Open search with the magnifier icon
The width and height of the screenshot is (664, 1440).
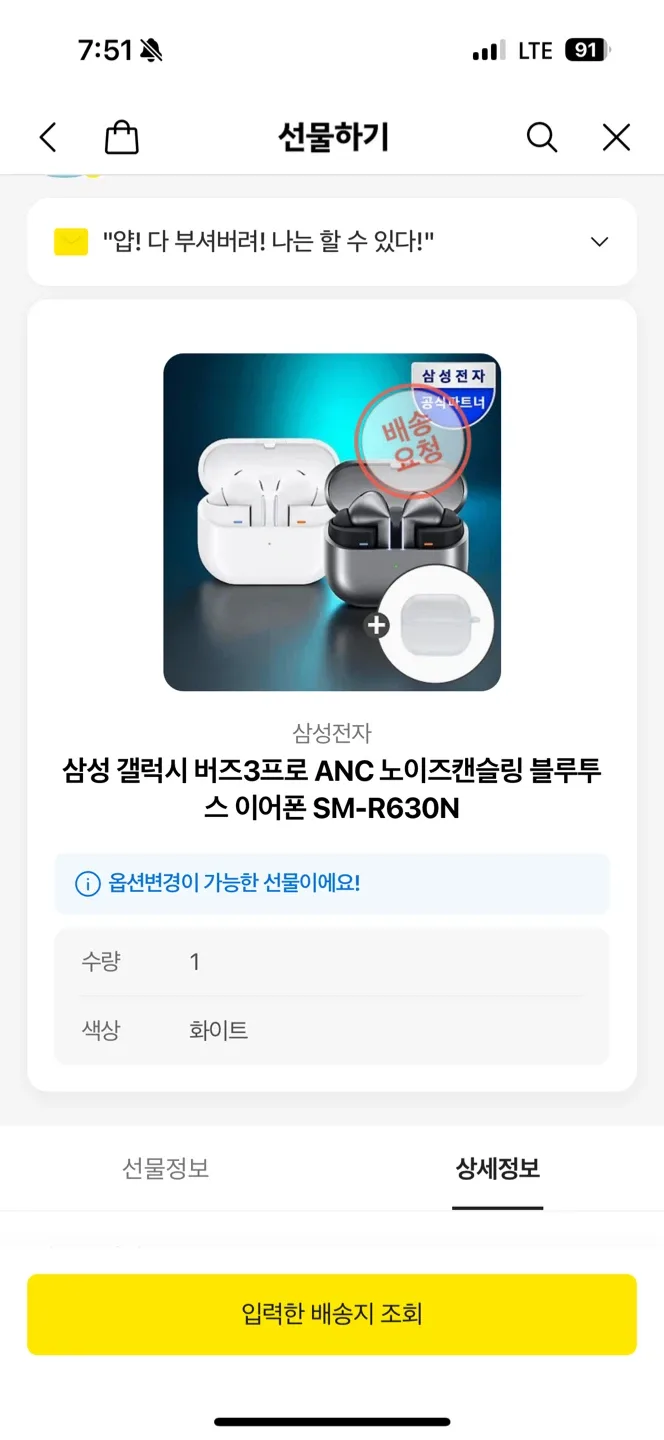pos(541,137)
